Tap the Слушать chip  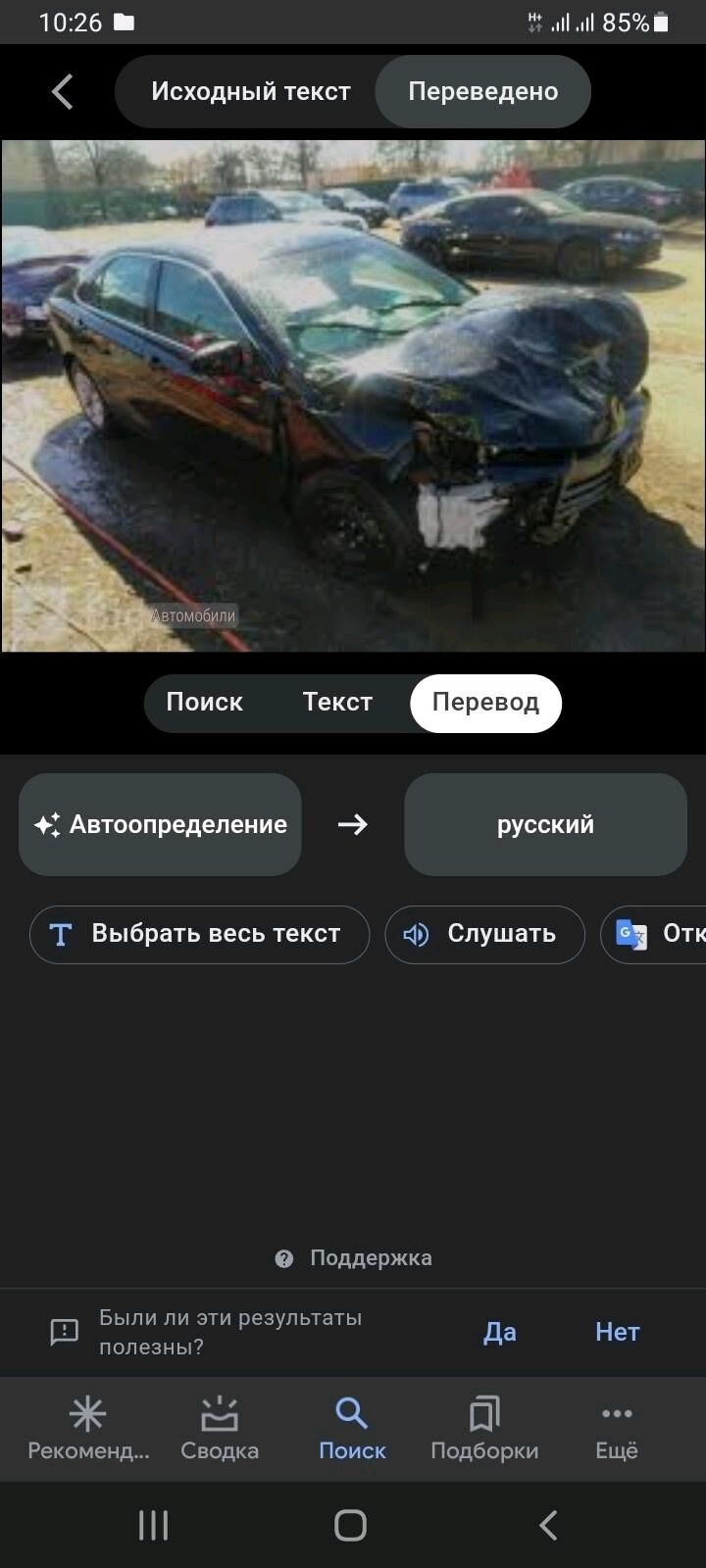[x=484, y=934]
